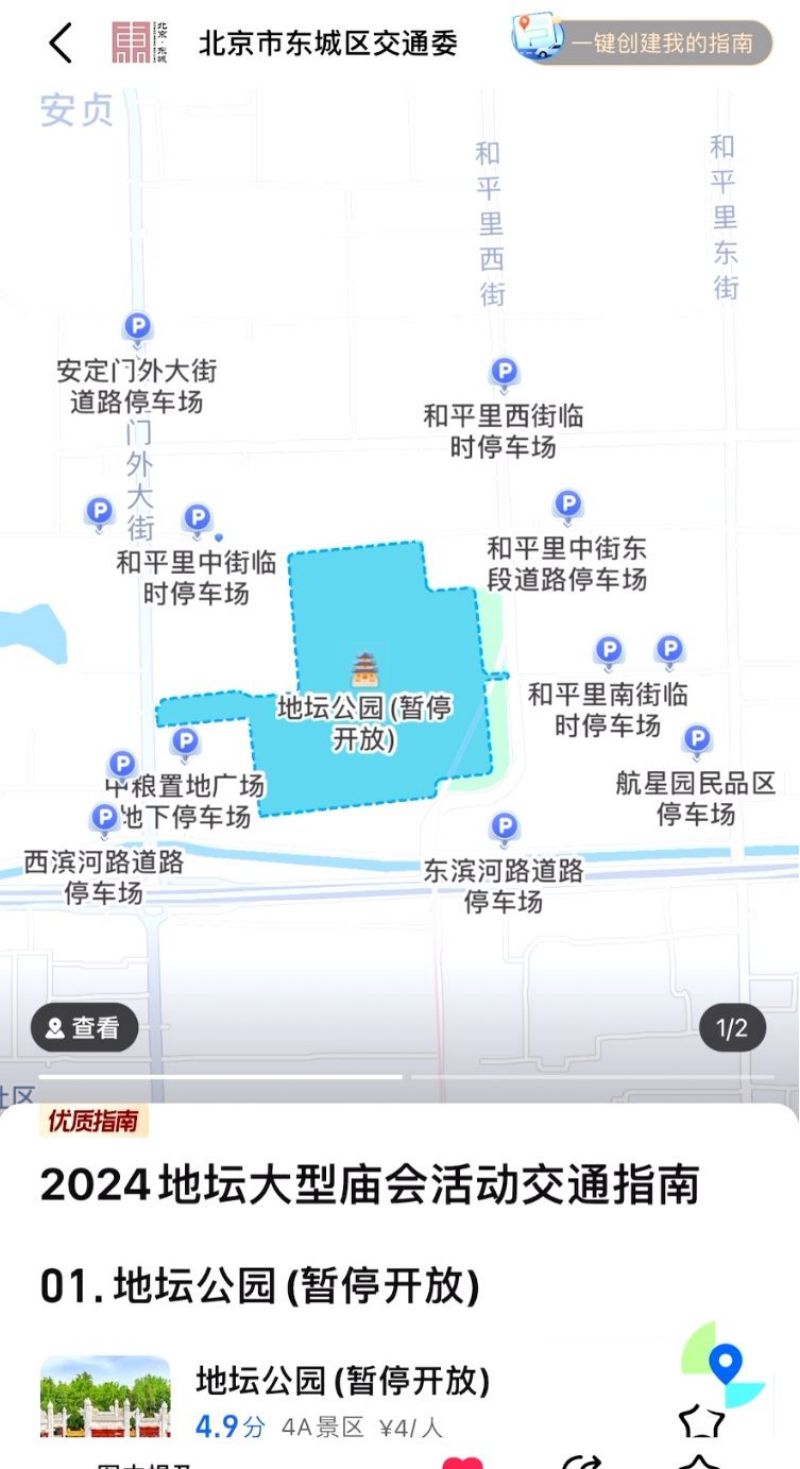This screenshot has width=800, height=1469.
Task: Tap 航星园民品区停车场 parking marker
Action: [697, 741]
